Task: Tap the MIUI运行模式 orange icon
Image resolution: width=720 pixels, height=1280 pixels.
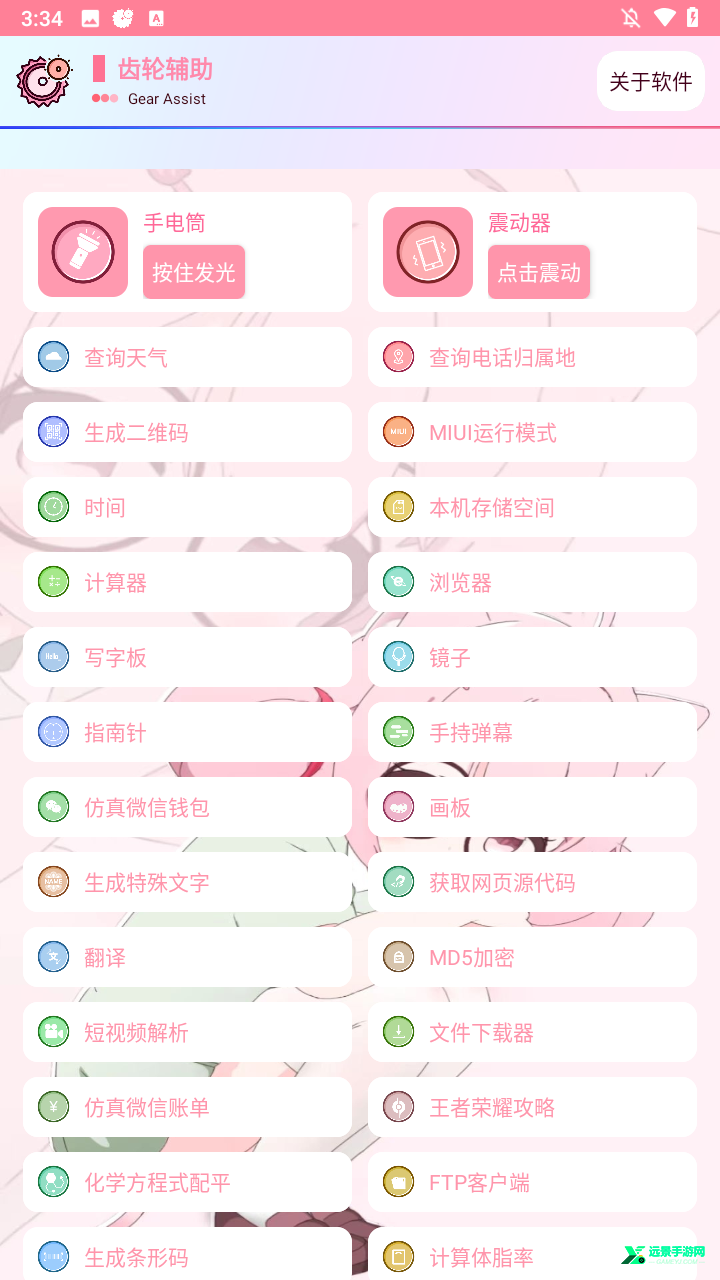Action: (x=398, y=431)
